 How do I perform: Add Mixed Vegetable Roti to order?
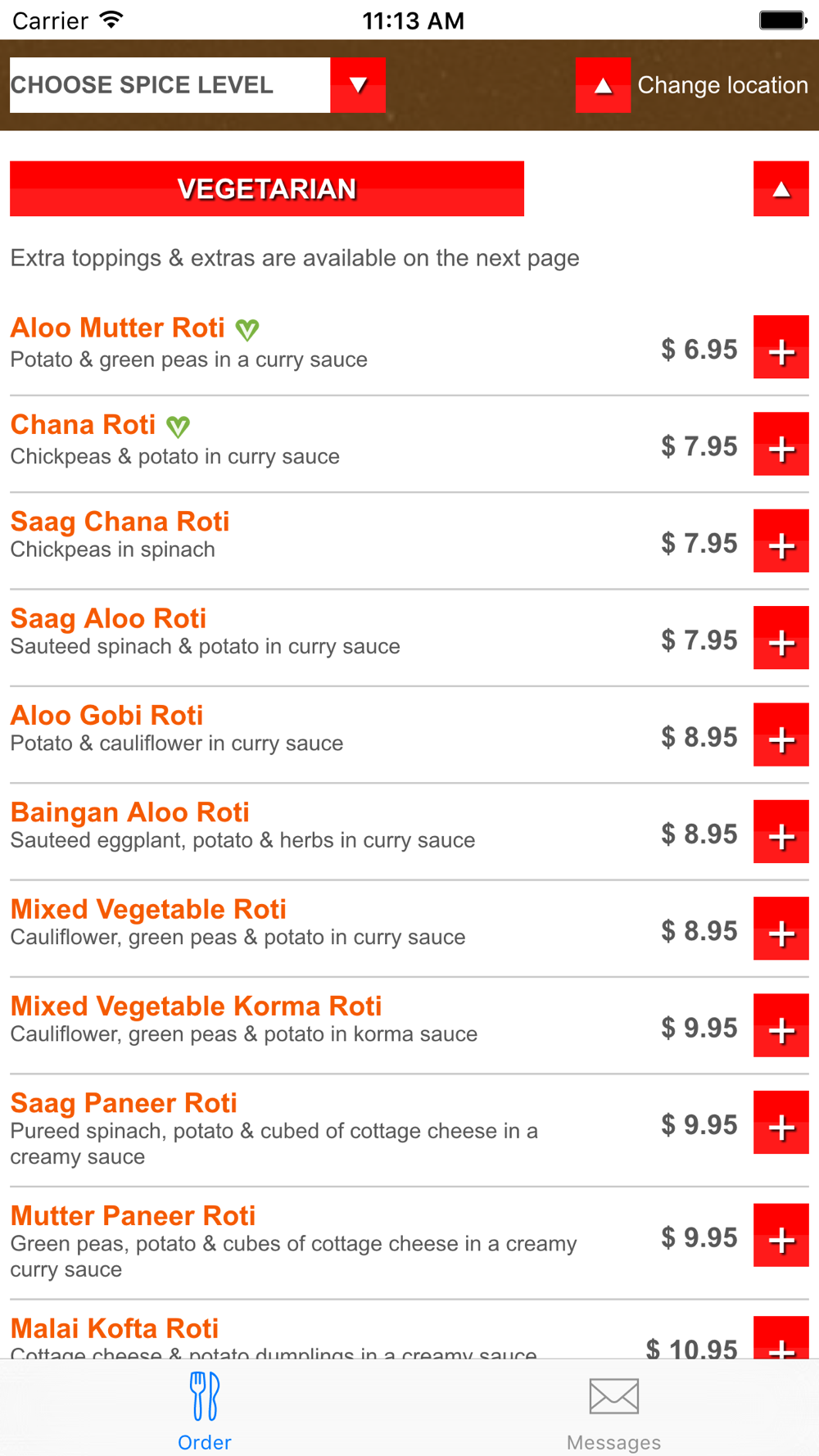pos(781,929)
